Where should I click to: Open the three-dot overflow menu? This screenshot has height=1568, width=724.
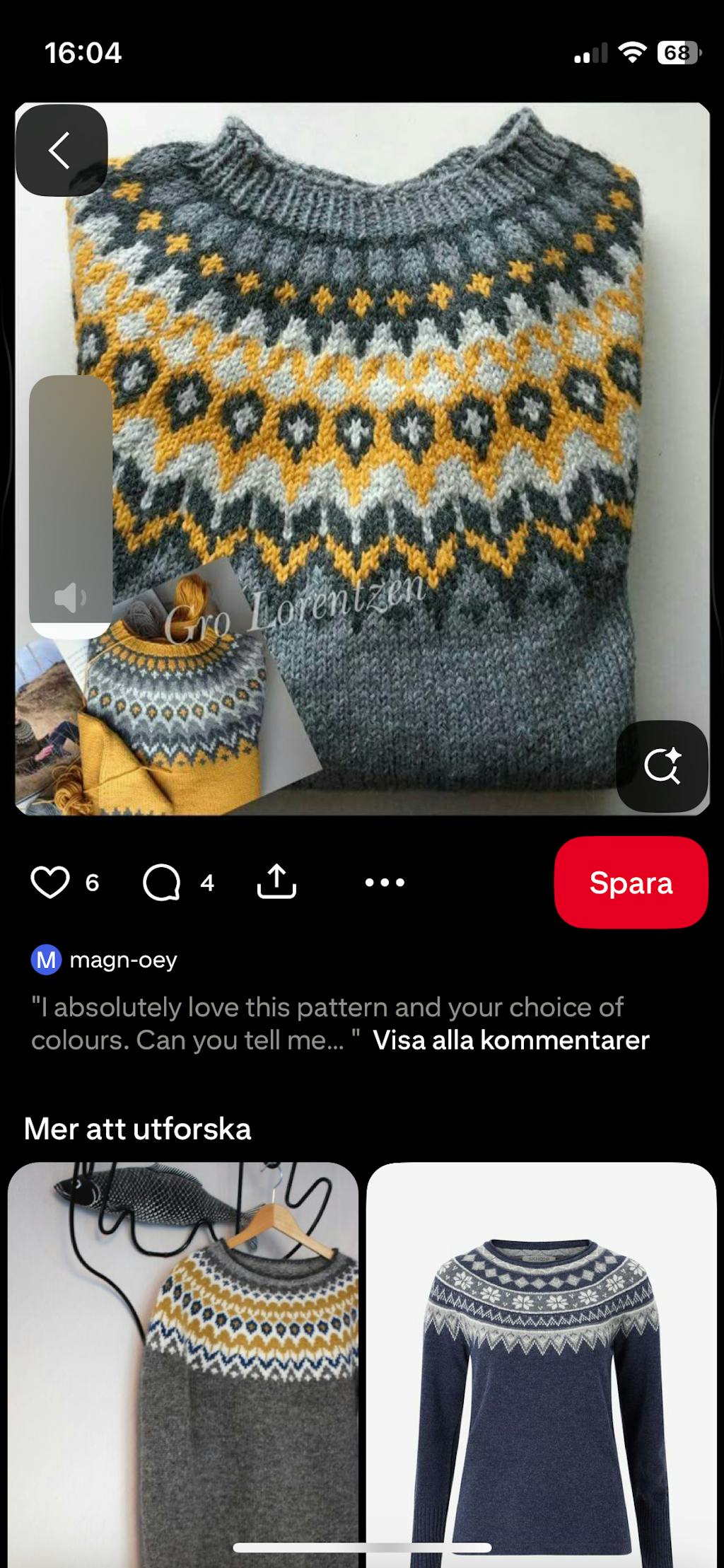[x=385, y=882]
